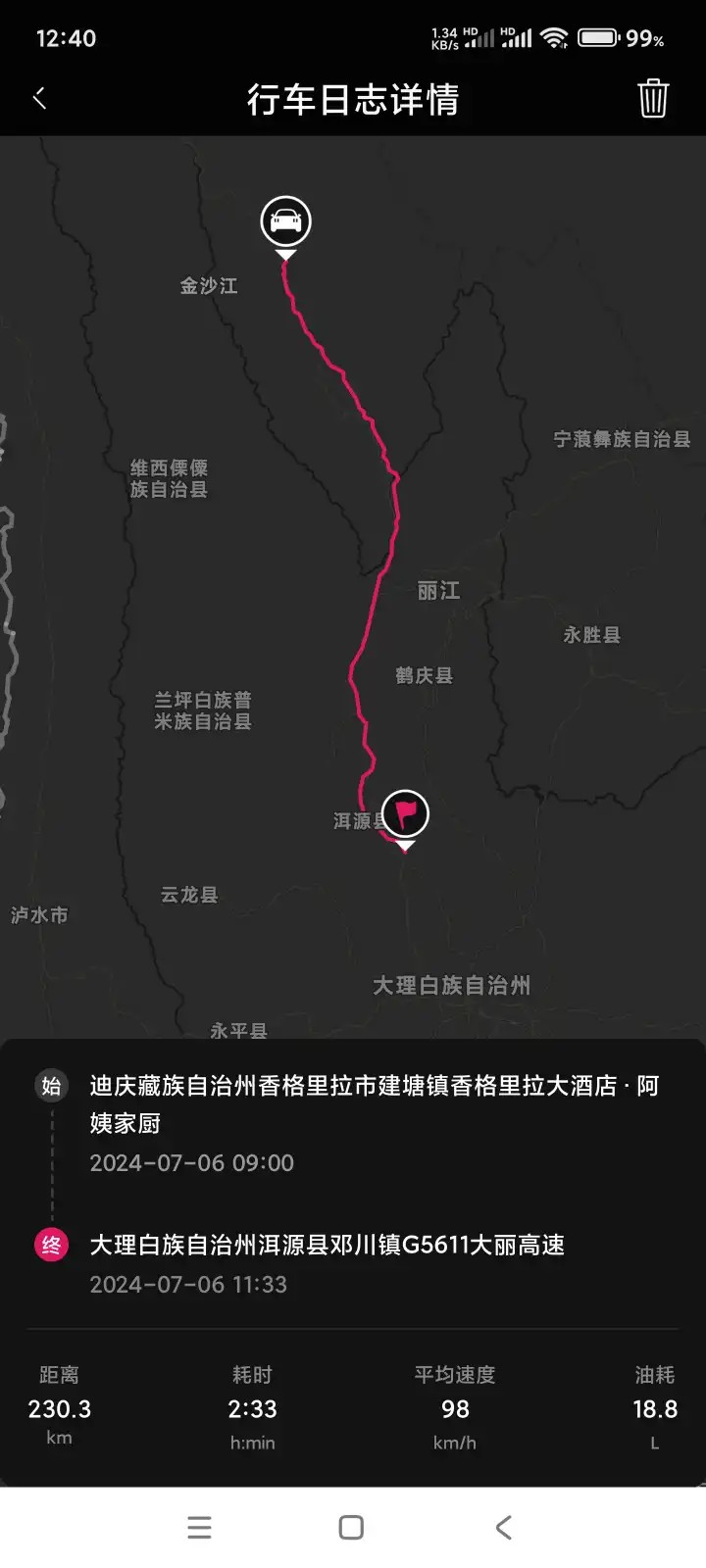
Task: Go back from the 行车日志详情 page
Action: (x=40, y=98)
